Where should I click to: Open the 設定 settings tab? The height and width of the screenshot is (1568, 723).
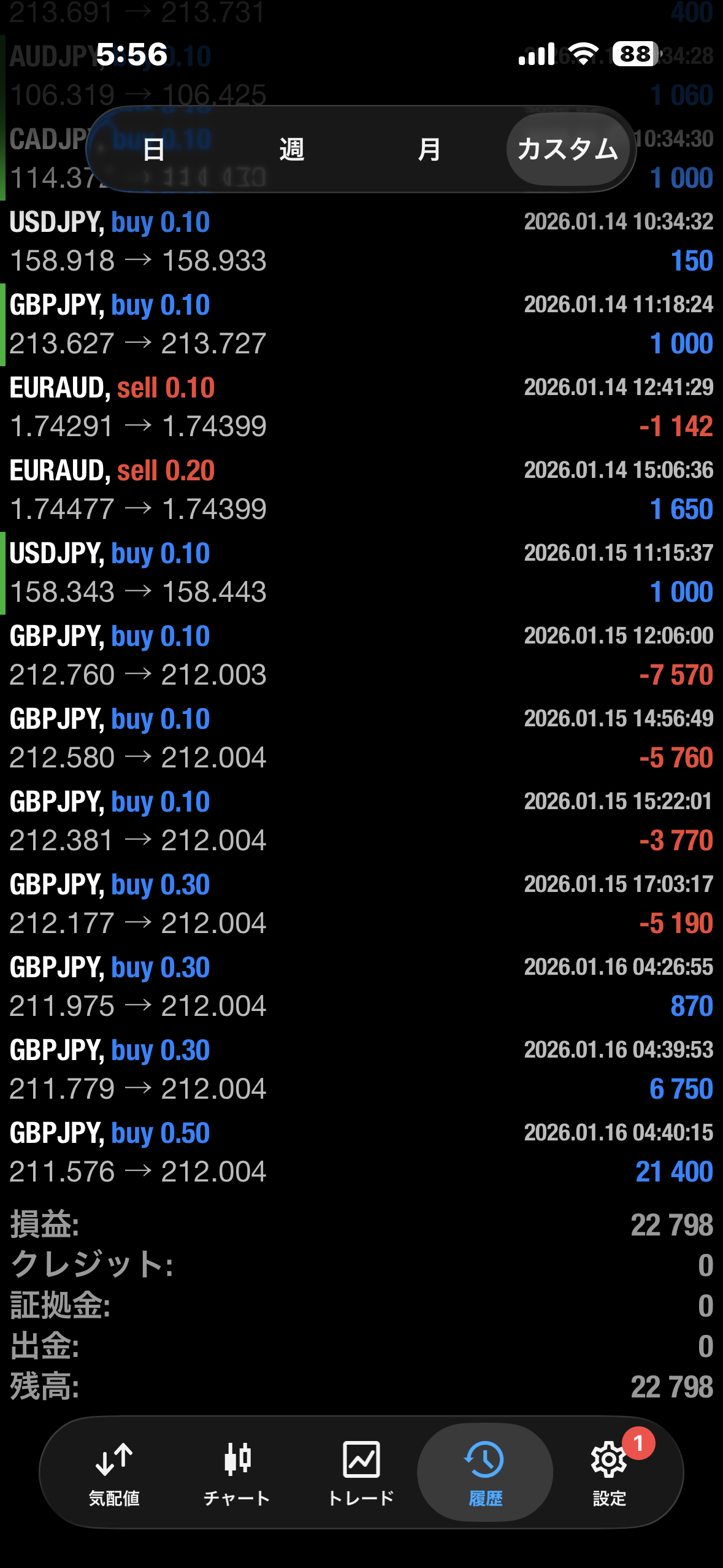609,1472
